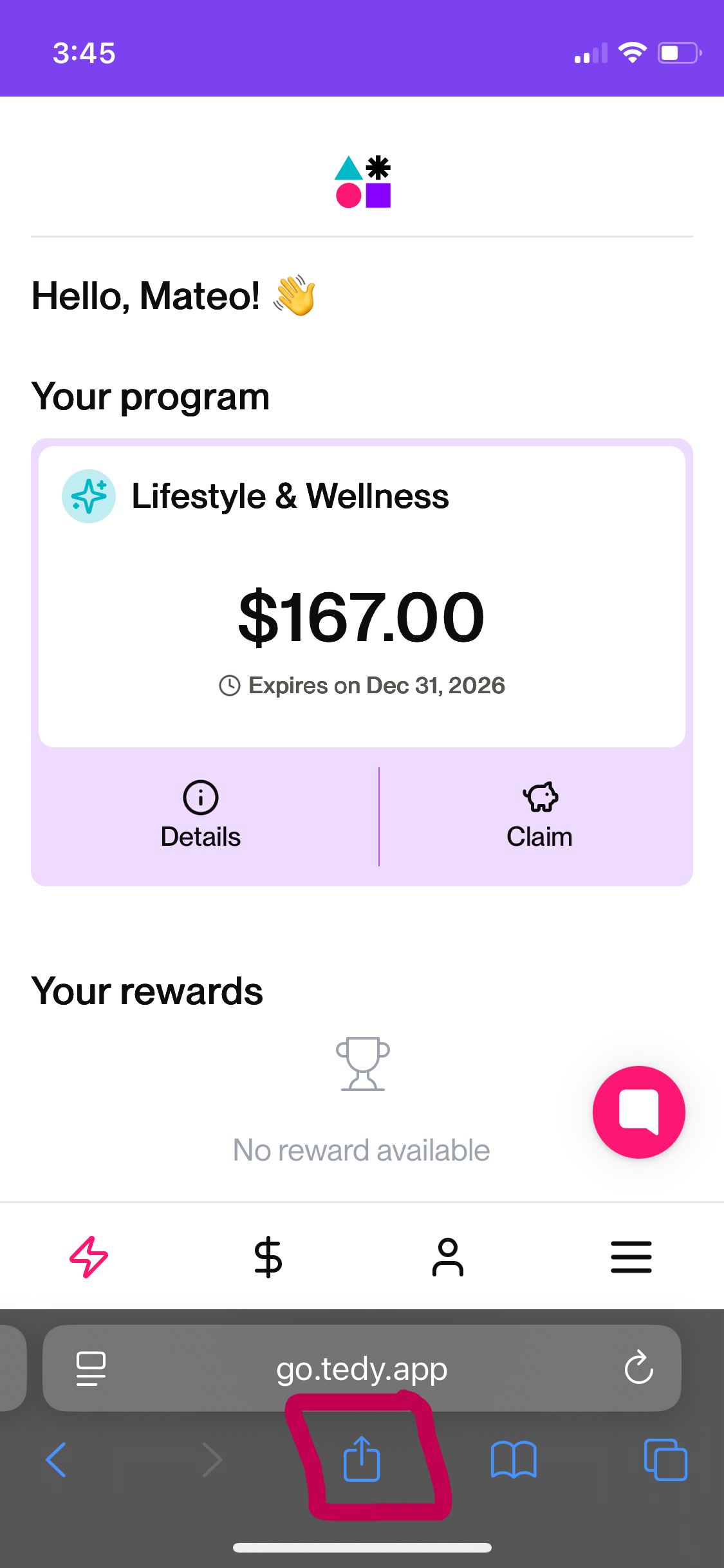The height and width of the screenshot is (1568, 724).
Task: Open Lifestyle & Wellness program details
Action: point(201,816)
